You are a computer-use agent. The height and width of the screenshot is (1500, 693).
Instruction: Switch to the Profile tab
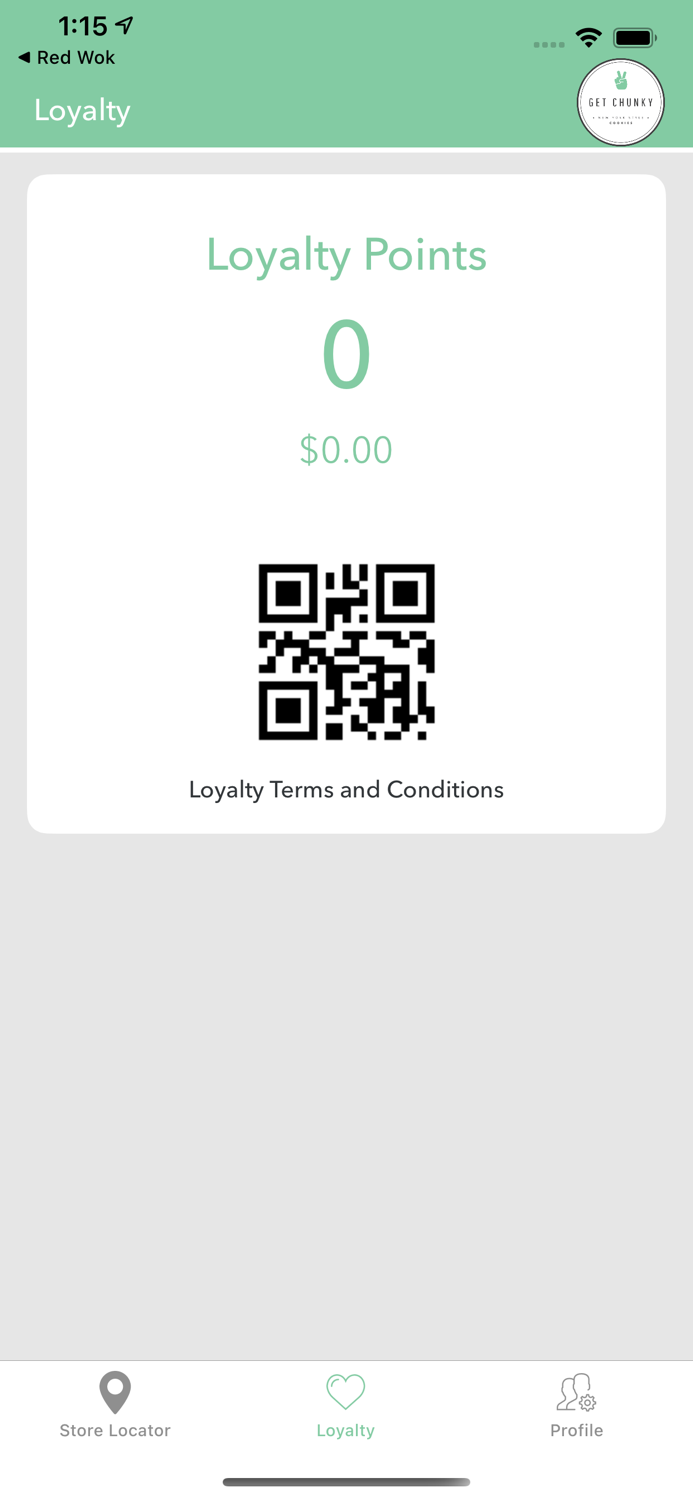coord(577,1405)
